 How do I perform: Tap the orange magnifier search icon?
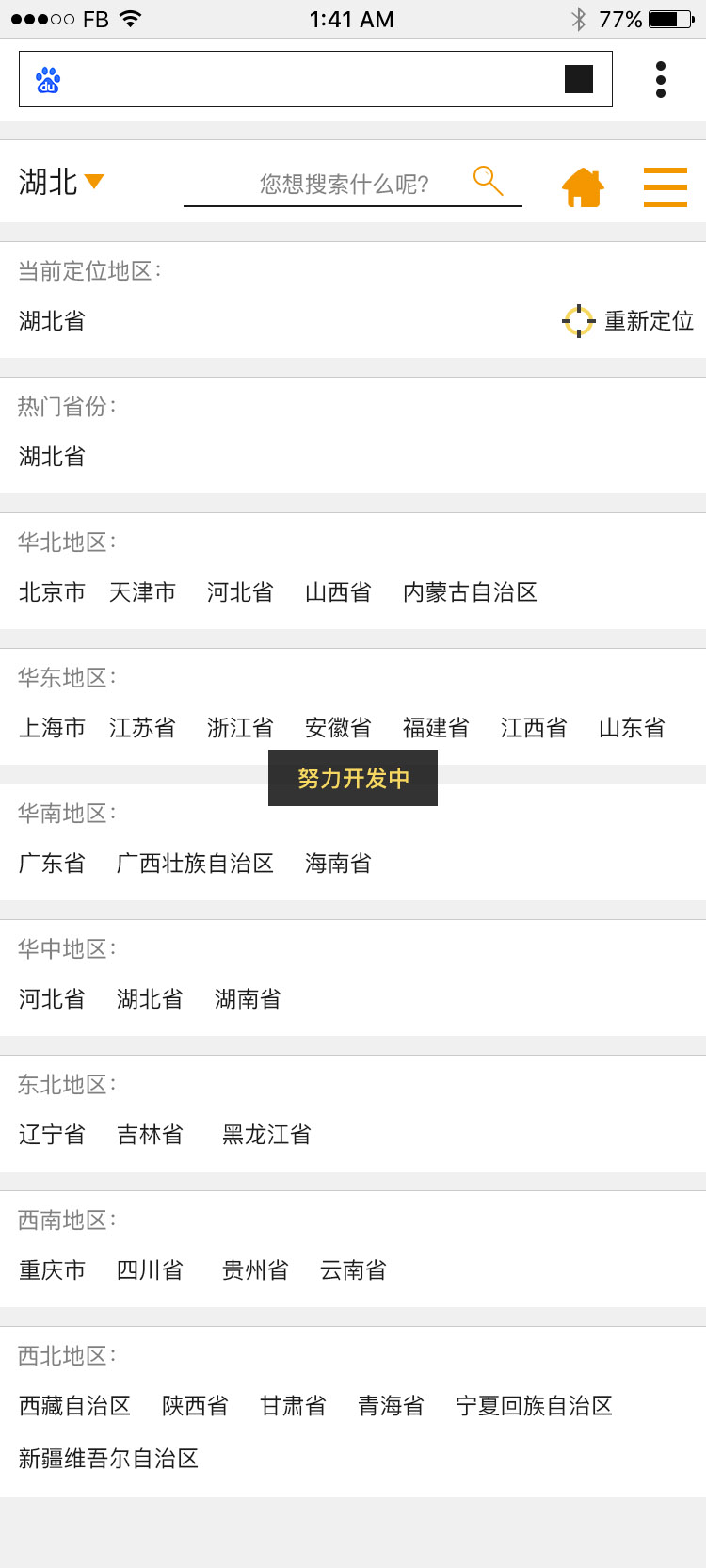[489, 180]
